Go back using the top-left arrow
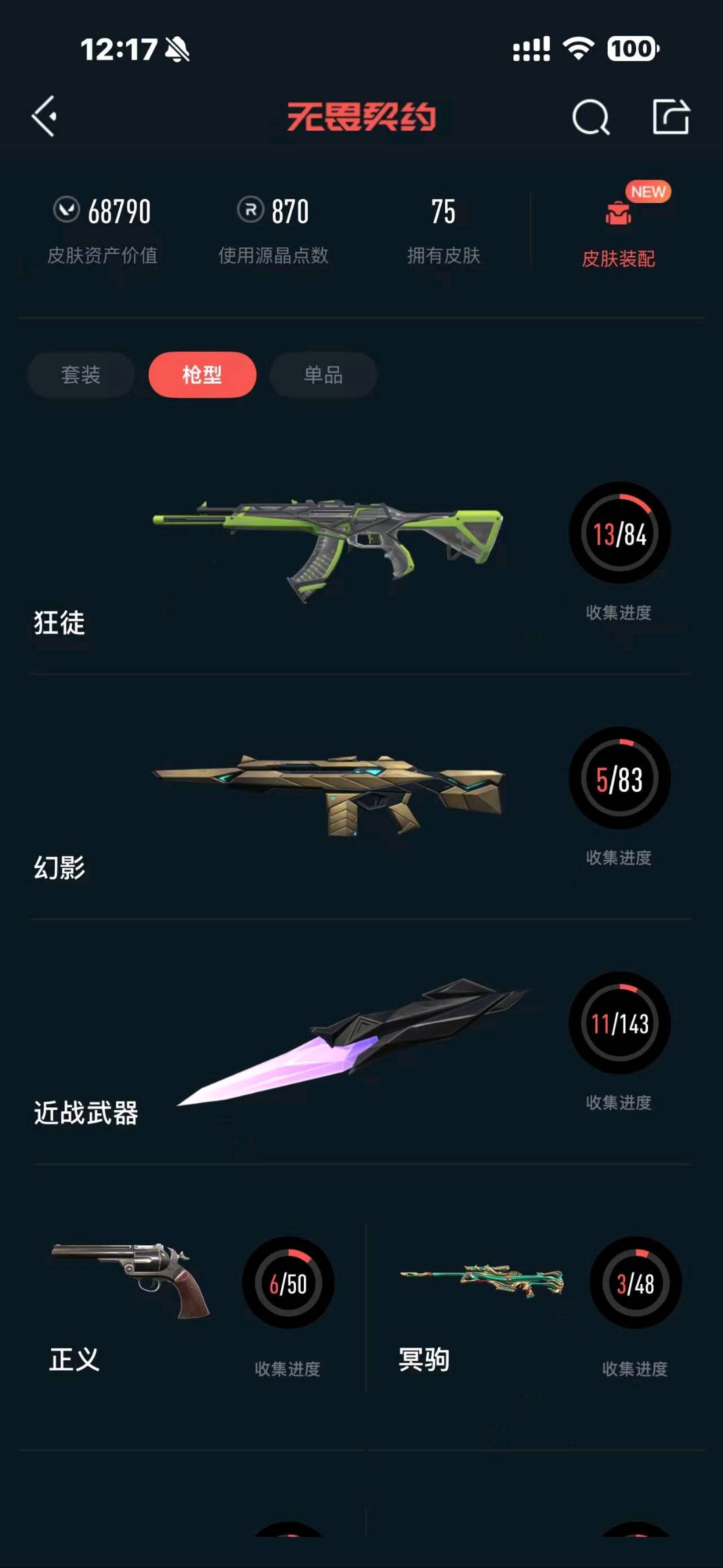 pyautogui.click(x=44, y=117)
